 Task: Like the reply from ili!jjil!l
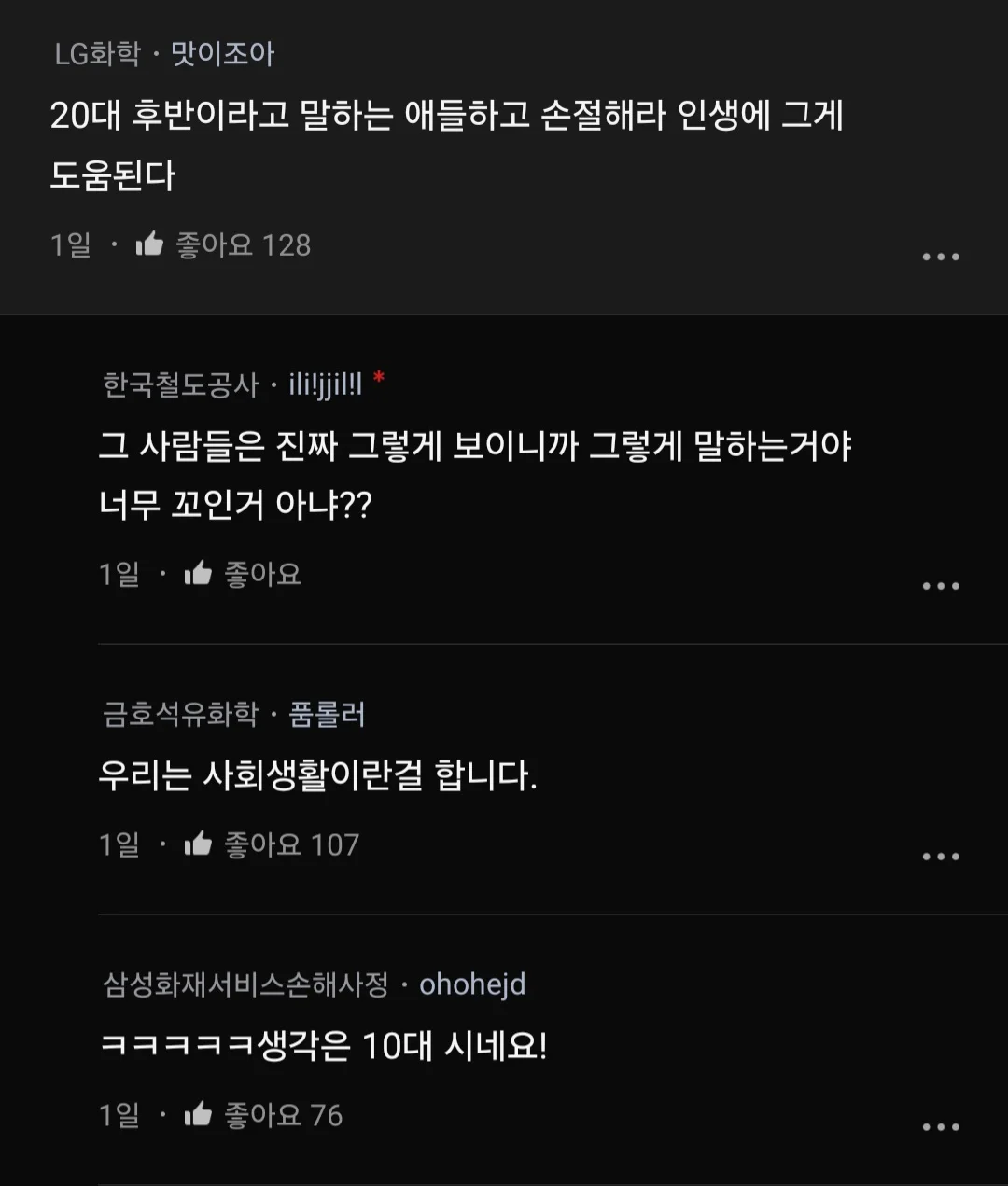(x=198, y=573)
